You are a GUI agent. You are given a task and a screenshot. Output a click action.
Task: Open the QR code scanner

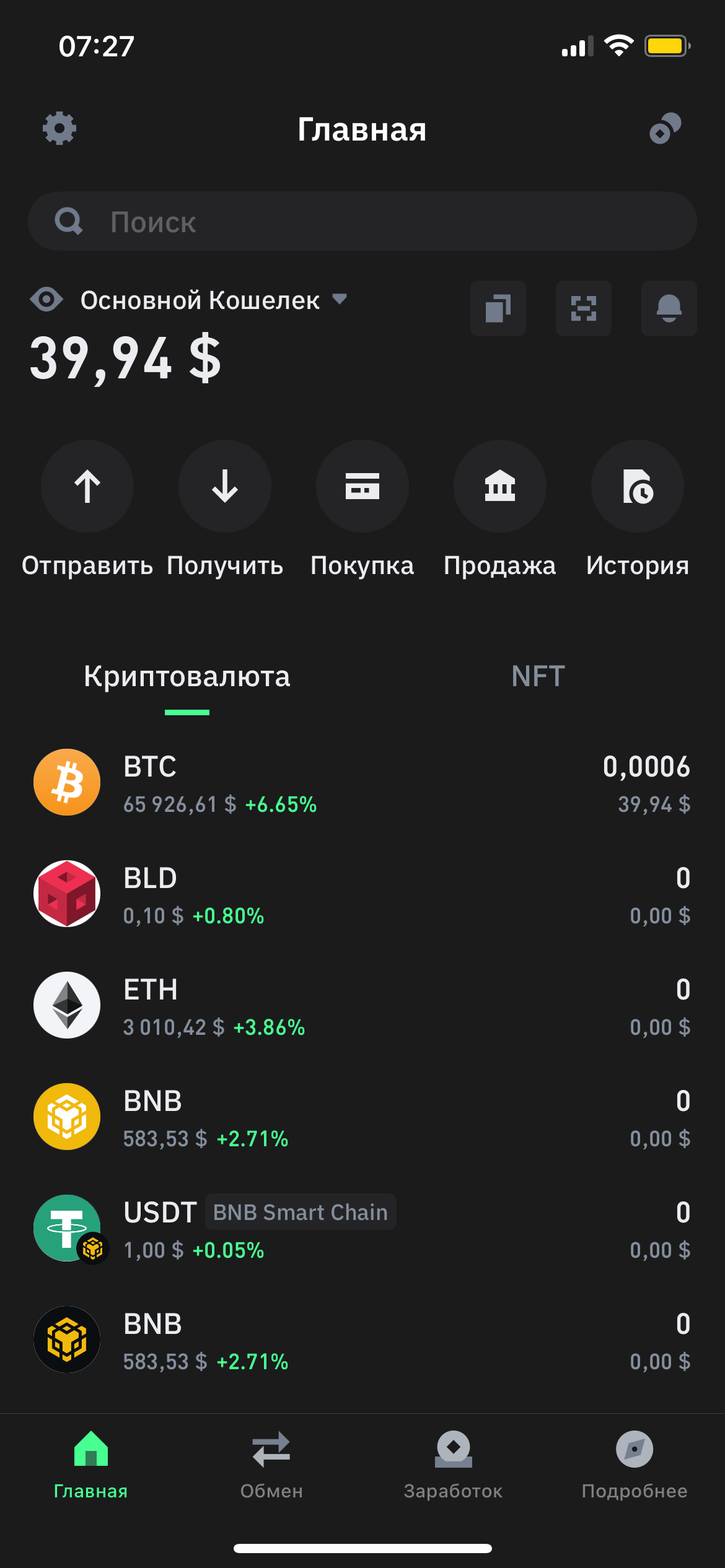pos(583,308)
